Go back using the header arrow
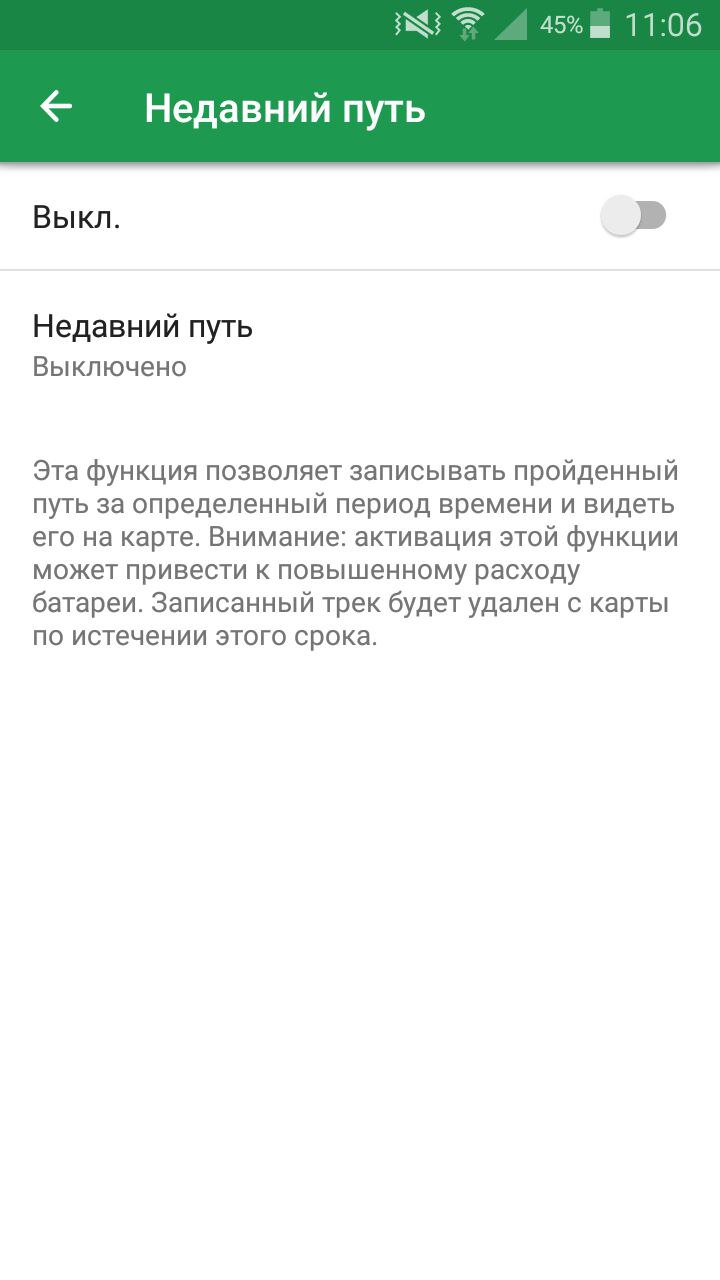Screen dimensions: 720x1280 click(x=56, y=107)
